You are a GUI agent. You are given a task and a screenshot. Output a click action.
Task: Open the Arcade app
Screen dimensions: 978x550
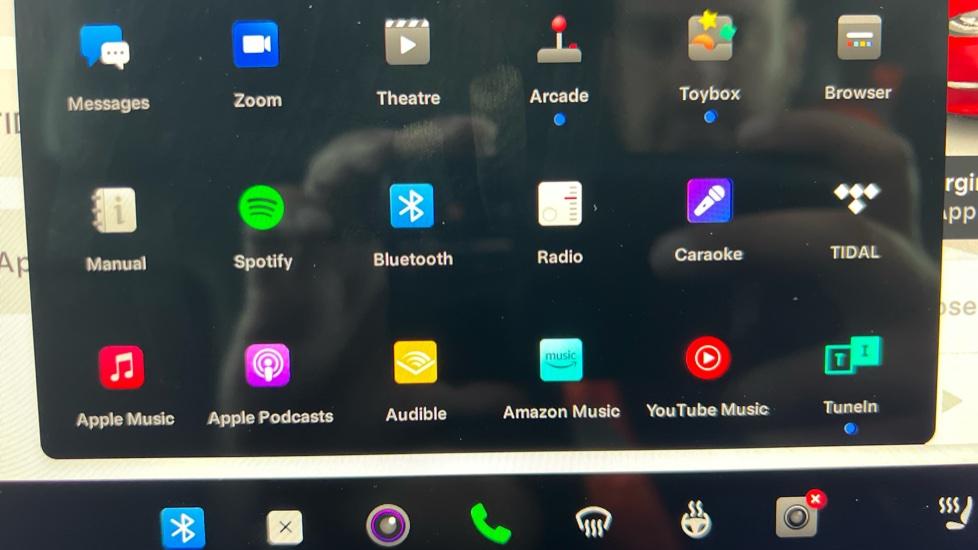[558, 41]
